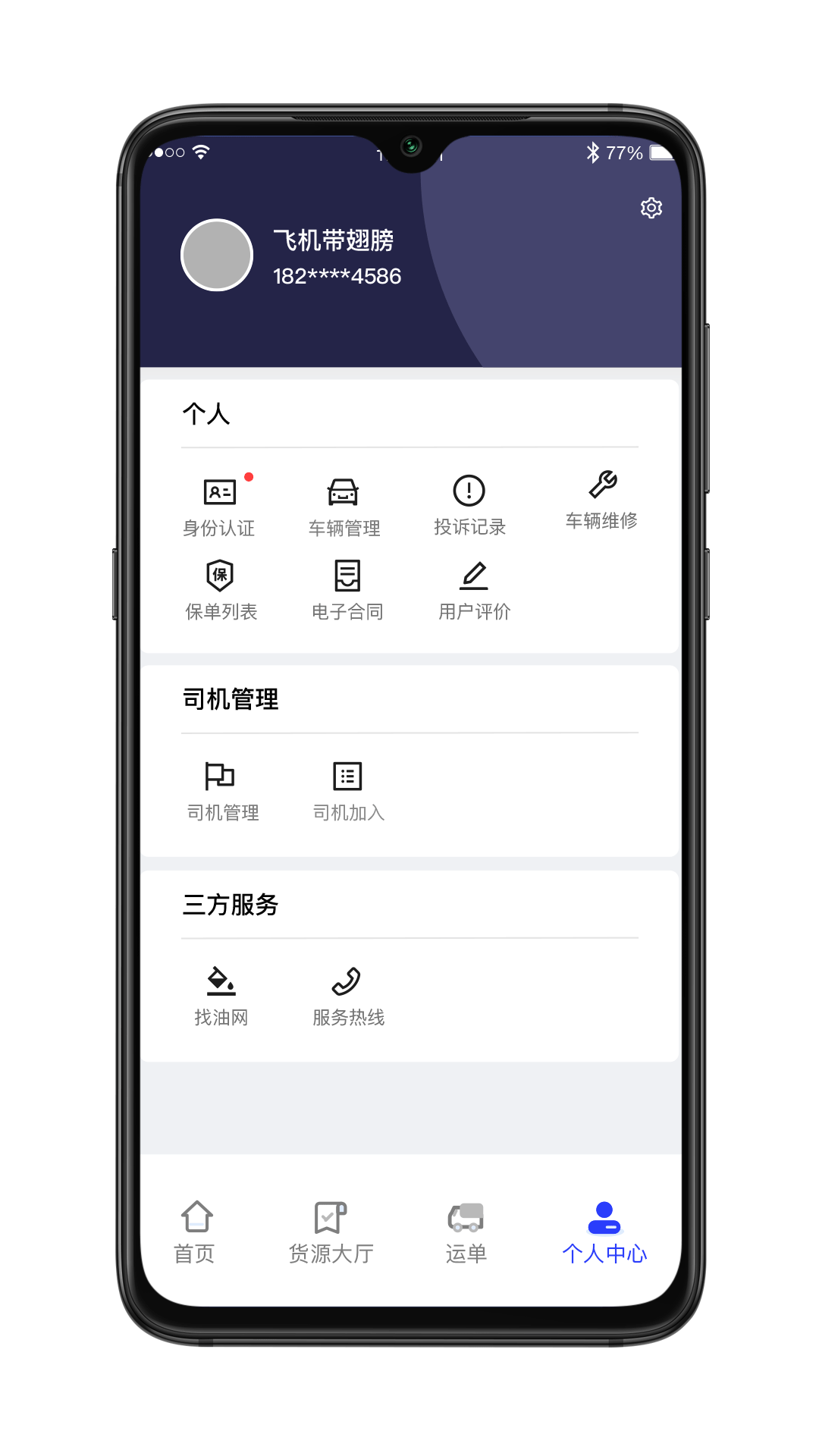Switch to the 货源大厅 tab
Image resolution: width=819 pixels, height=1456 pixels.
[331, 1232]
